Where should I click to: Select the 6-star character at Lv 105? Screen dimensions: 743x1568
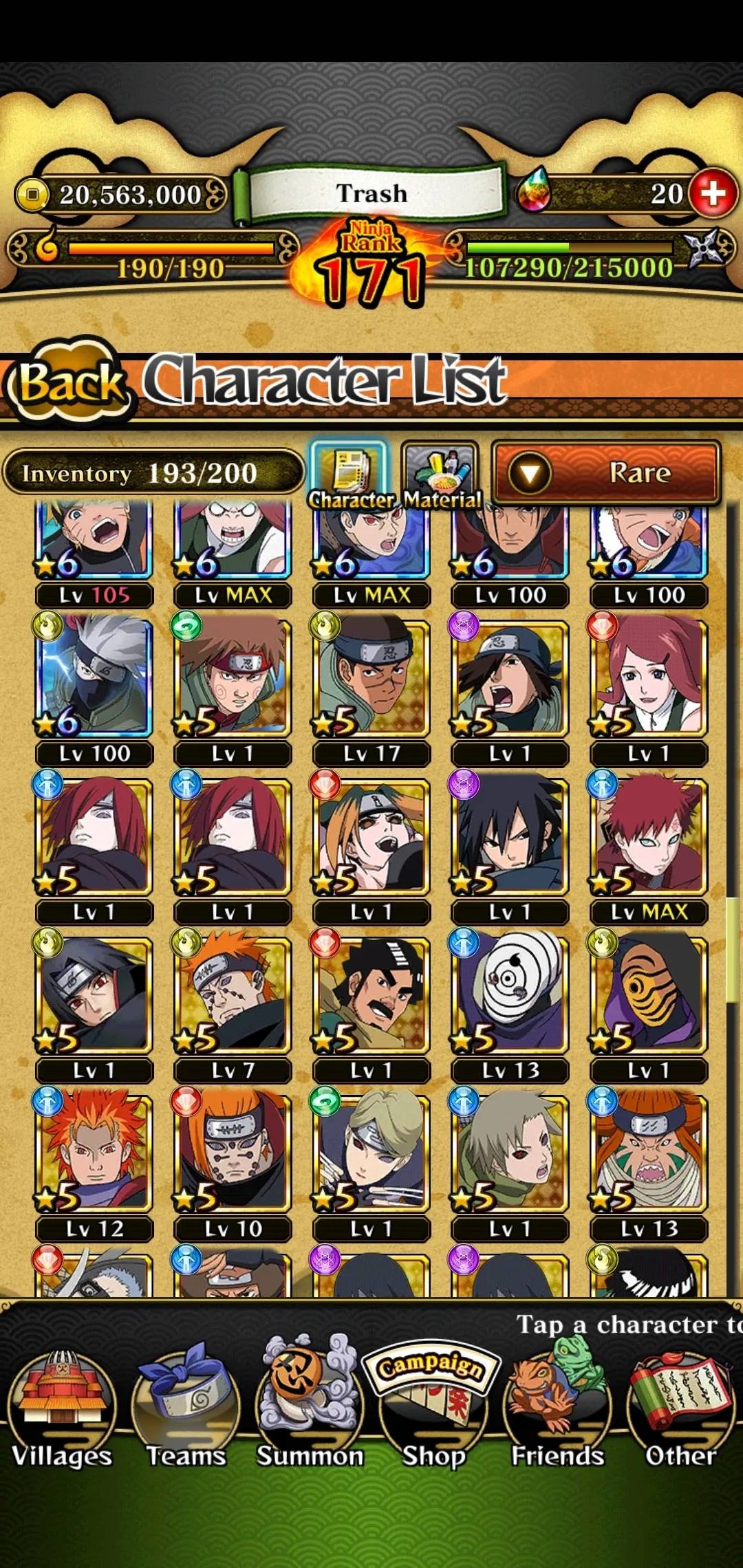point(94,543)
